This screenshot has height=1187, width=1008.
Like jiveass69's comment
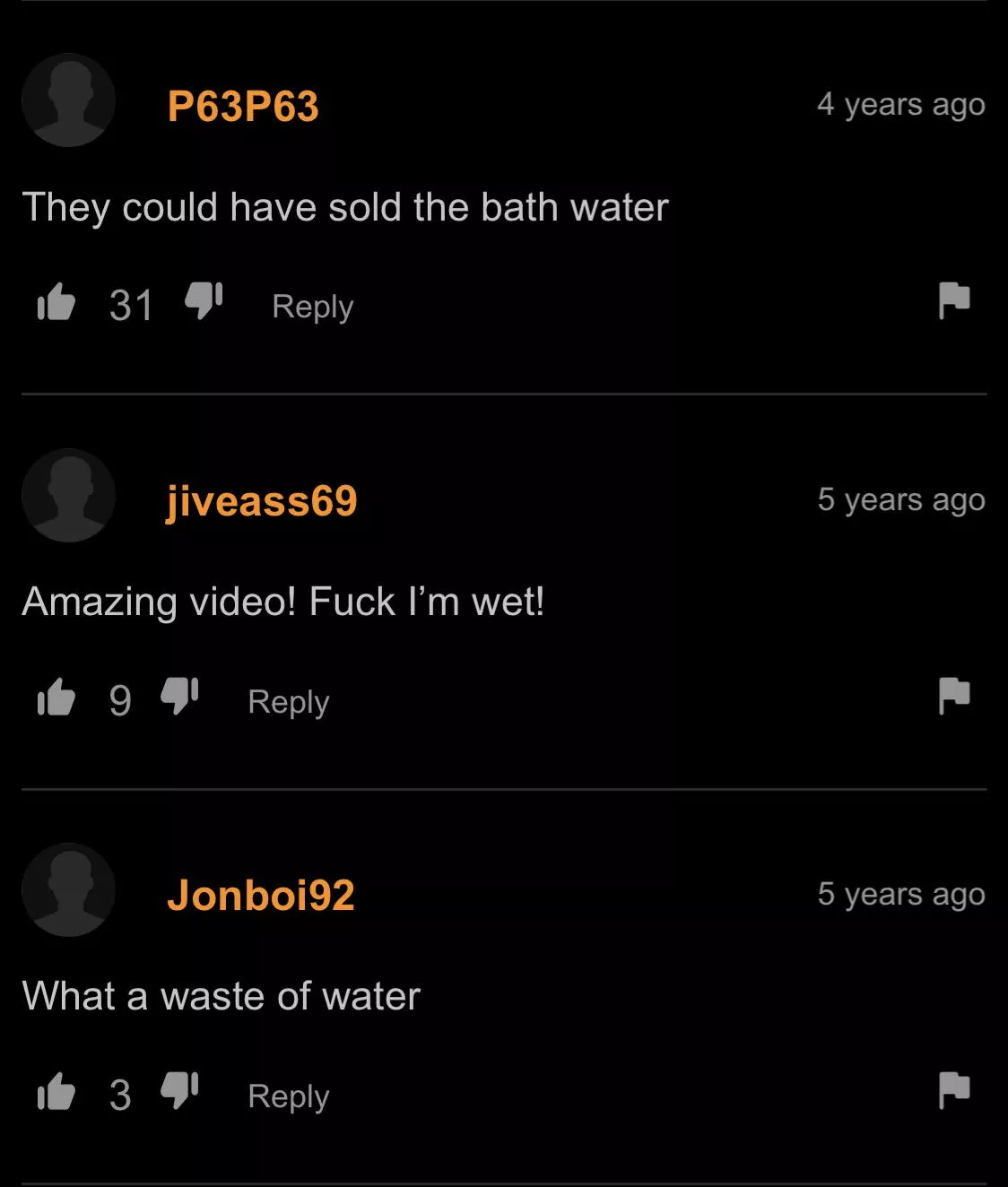click(x=56, y=697)
